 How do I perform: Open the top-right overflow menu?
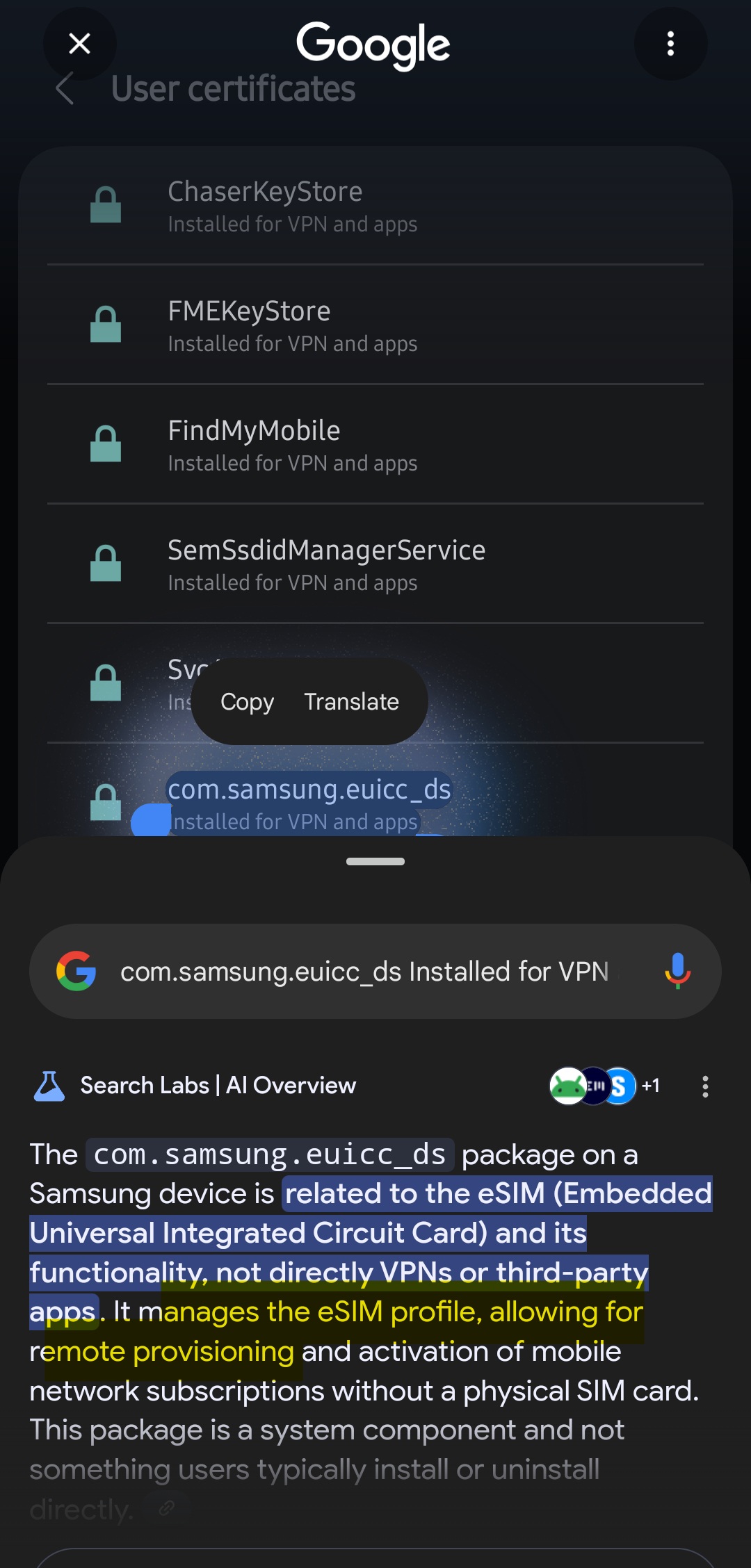click(670, 44)
